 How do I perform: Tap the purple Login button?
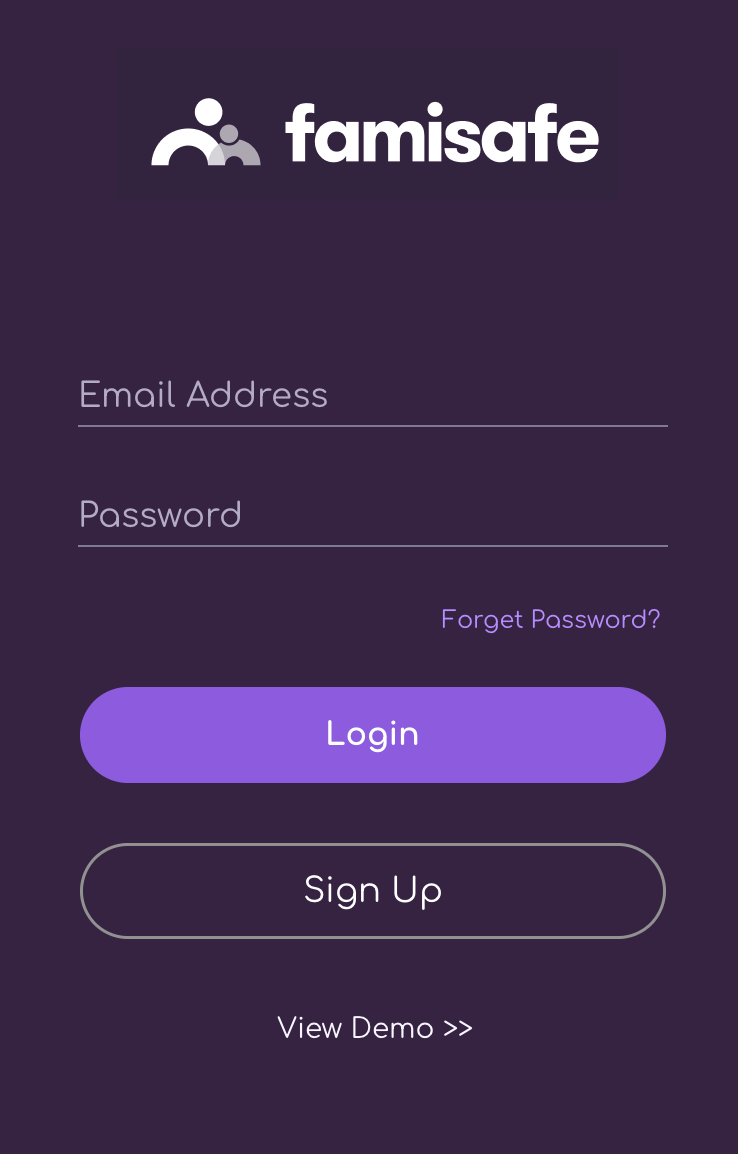[x=372, y=735]
